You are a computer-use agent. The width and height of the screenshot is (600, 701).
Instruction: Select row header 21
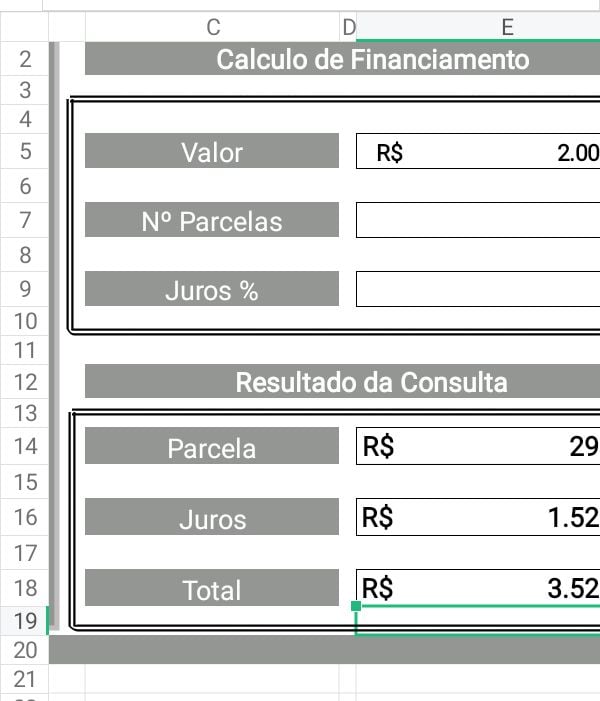pyautogui.click(x=24, y=679)
